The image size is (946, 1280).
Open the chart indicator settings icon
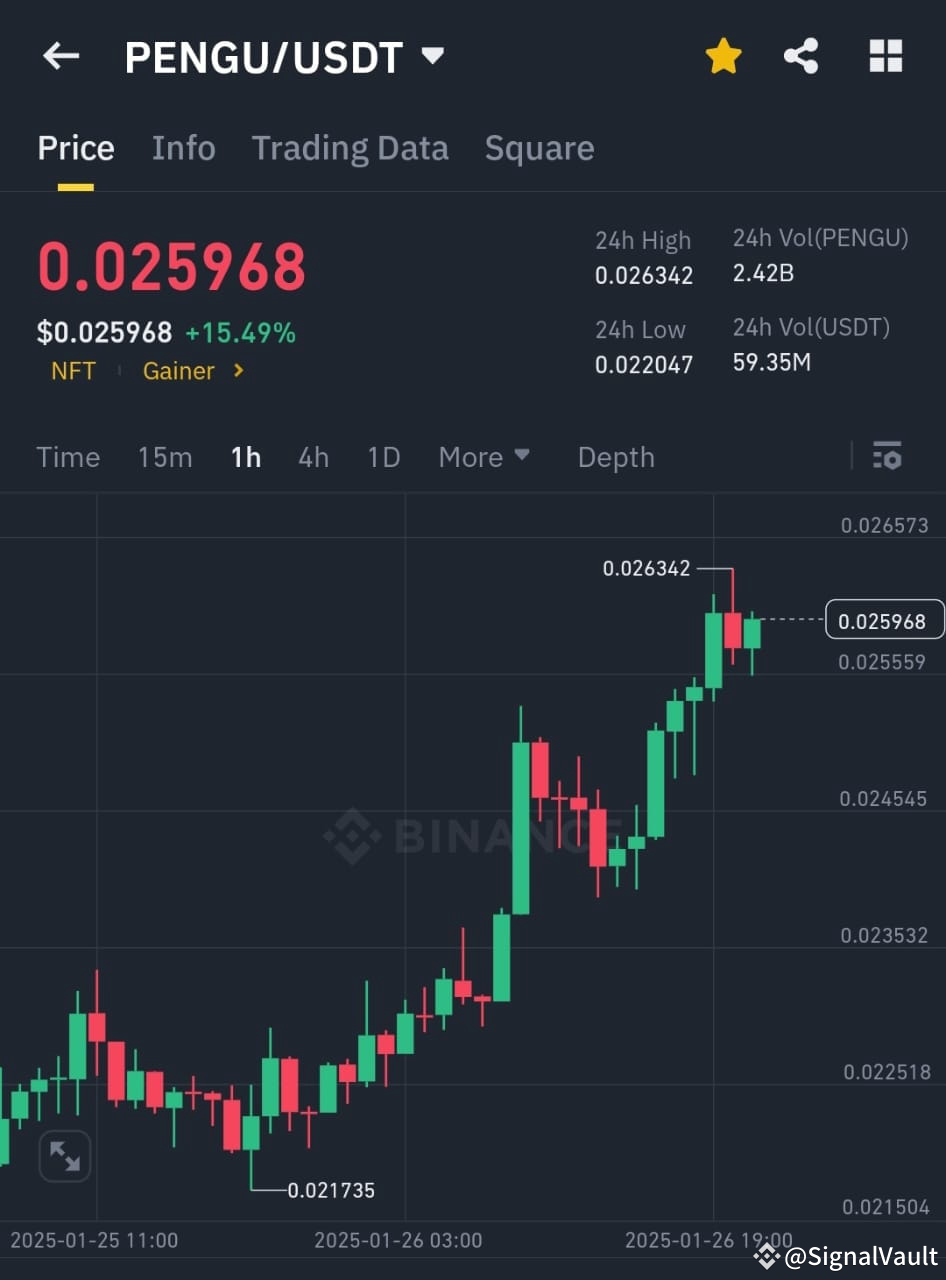(886, 456)
